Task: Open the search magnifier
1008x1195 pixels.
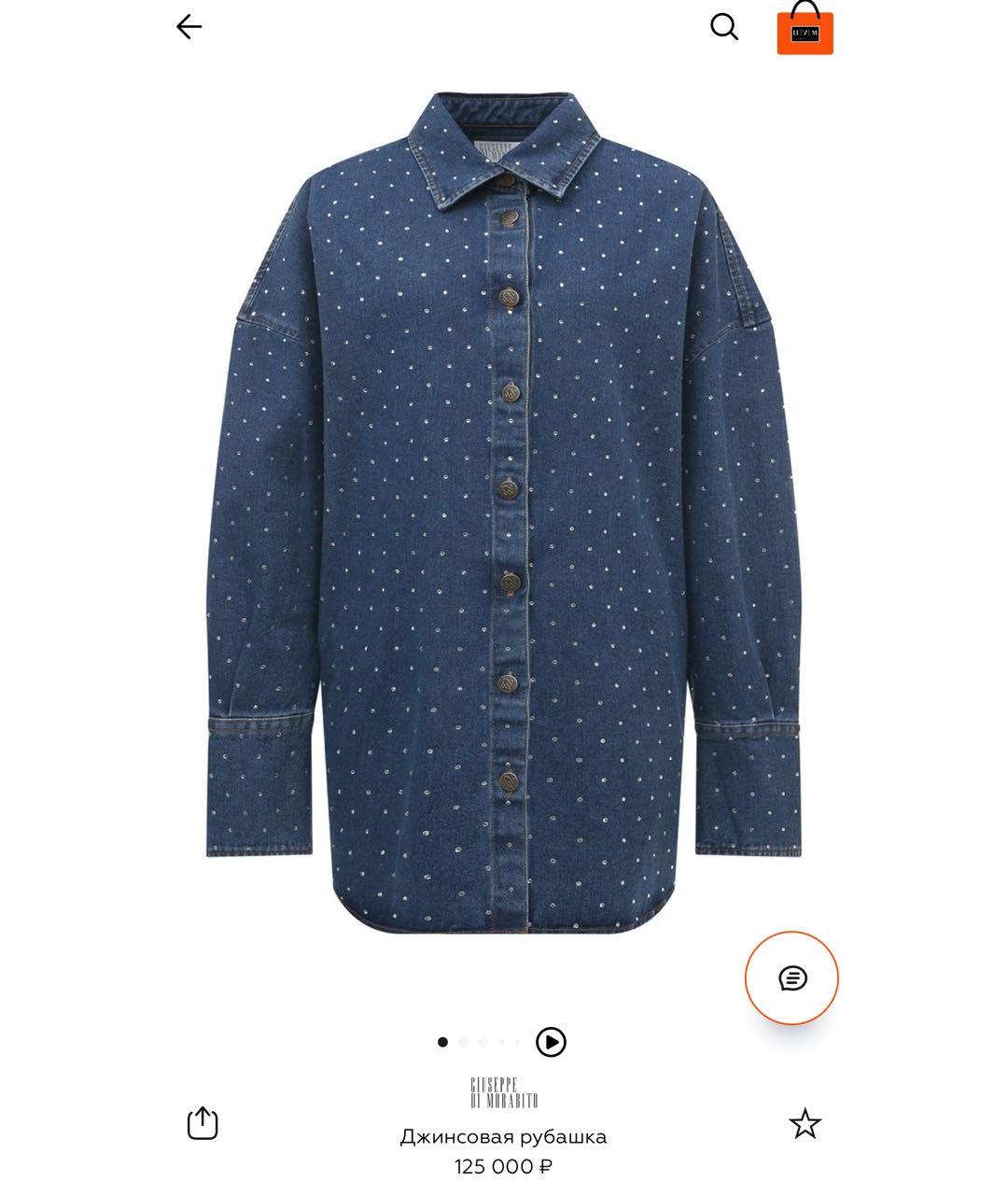Action: point(724,27)
